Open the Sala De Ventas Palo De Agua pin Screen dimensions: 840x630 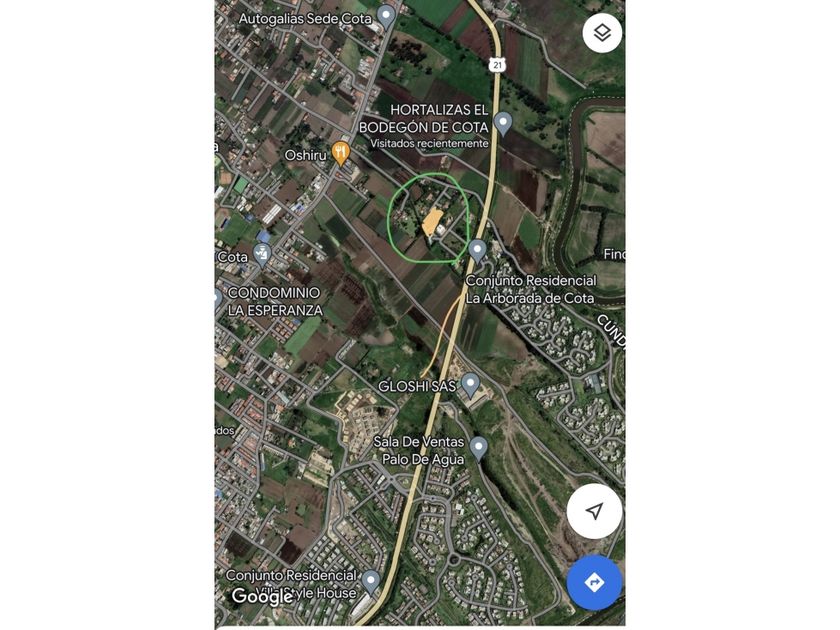click(479, 447)
